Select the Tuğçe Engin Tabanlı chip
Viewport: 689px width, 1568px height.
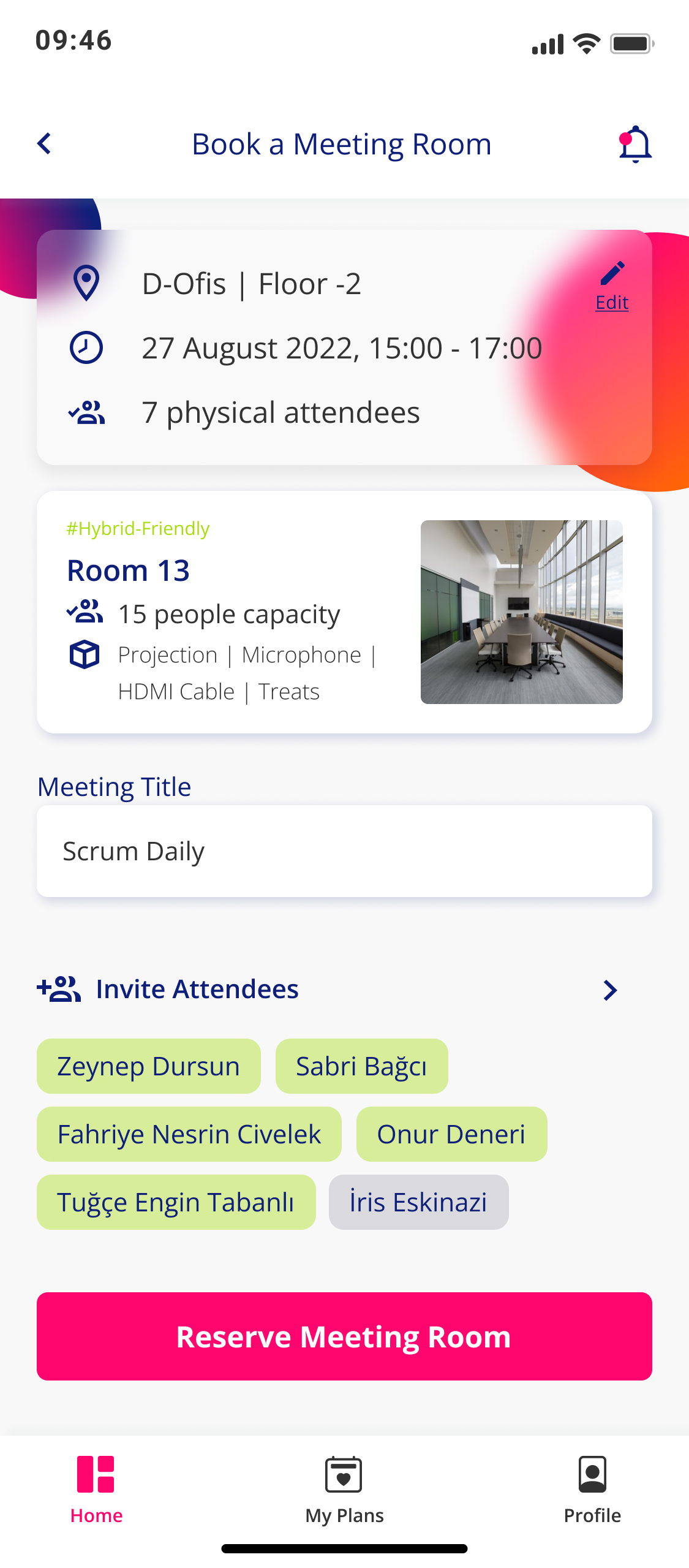[176, 1202]
